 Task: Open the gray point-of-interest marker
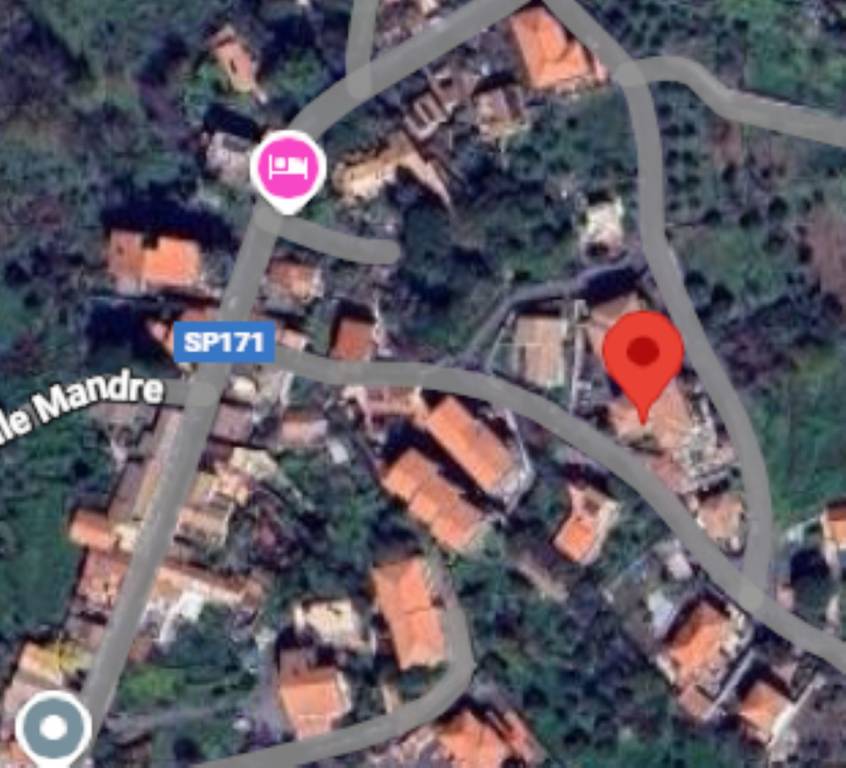click(x=53, y=726)
